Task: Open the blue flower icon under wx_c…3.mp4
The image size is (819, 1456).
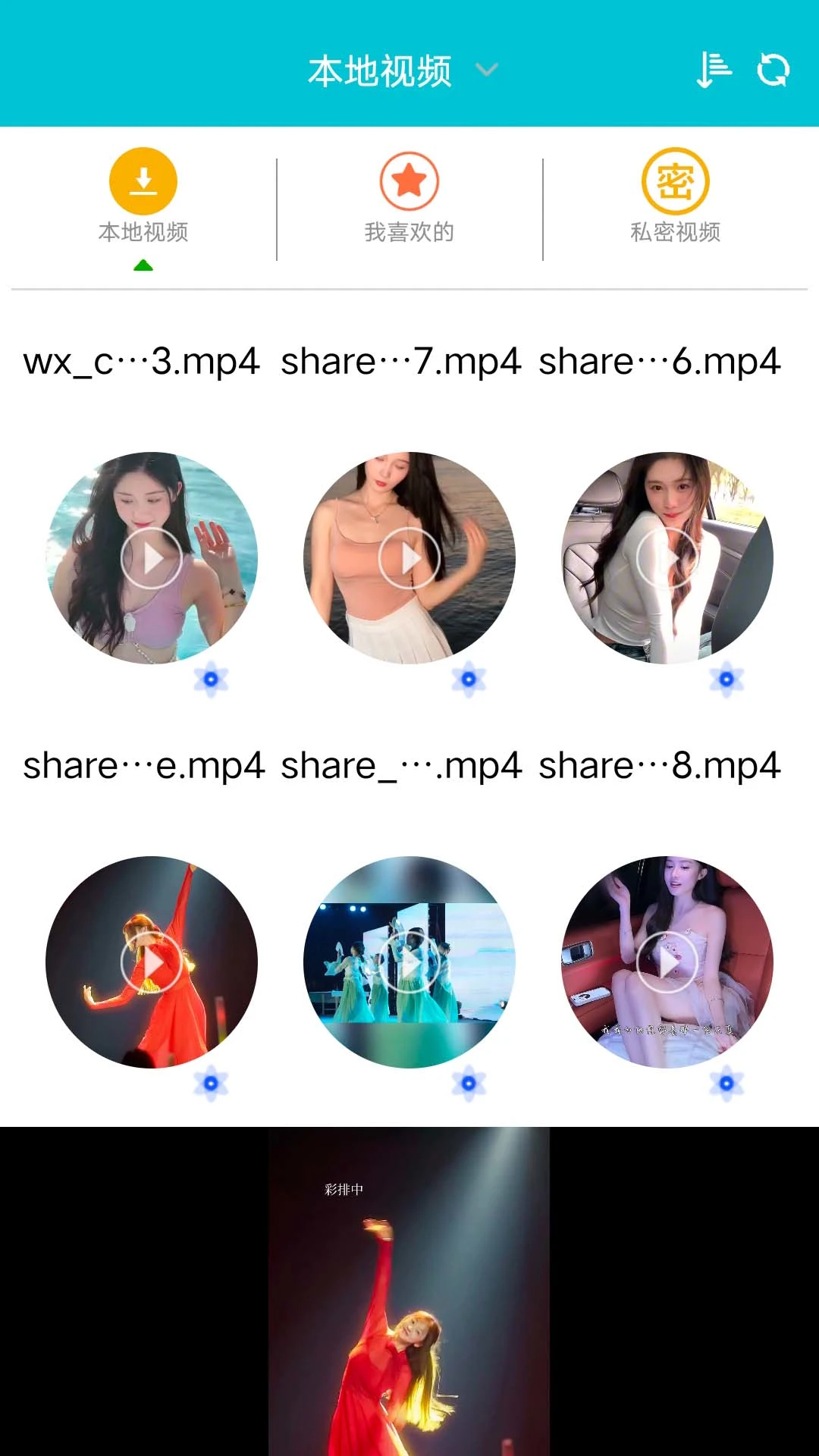Action: pos(211,679)
